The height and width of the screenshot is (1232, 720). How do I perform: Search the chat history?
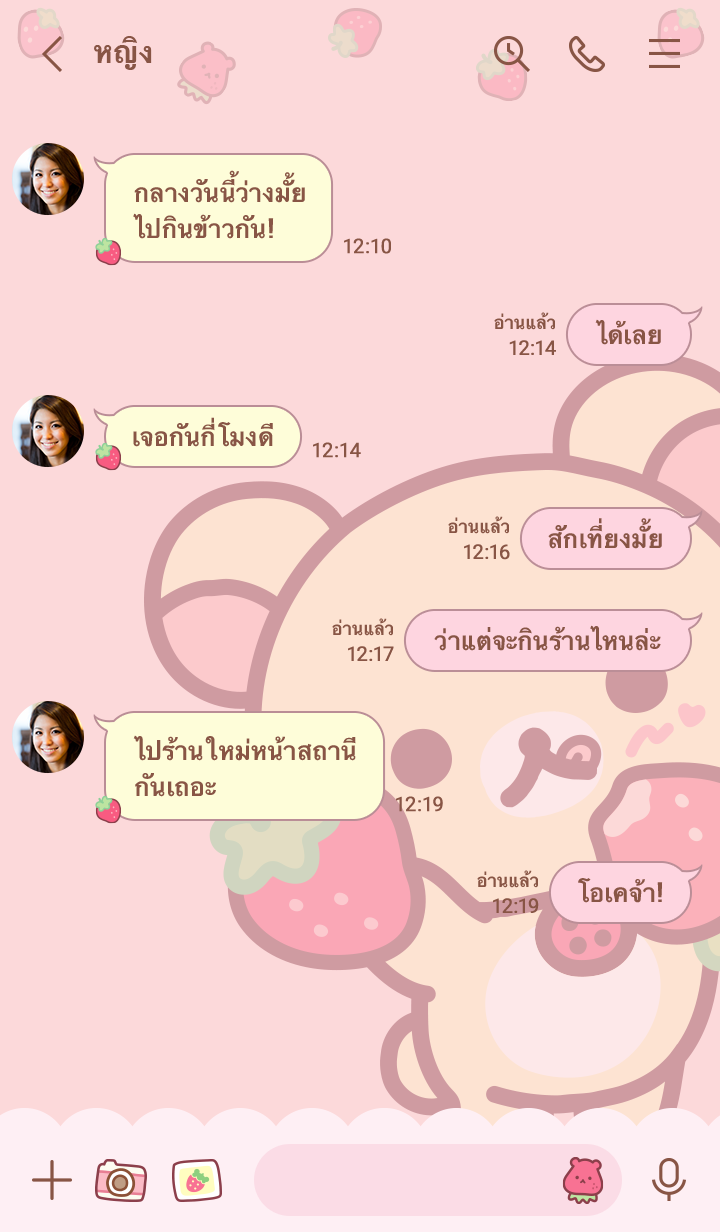(510, 54)
